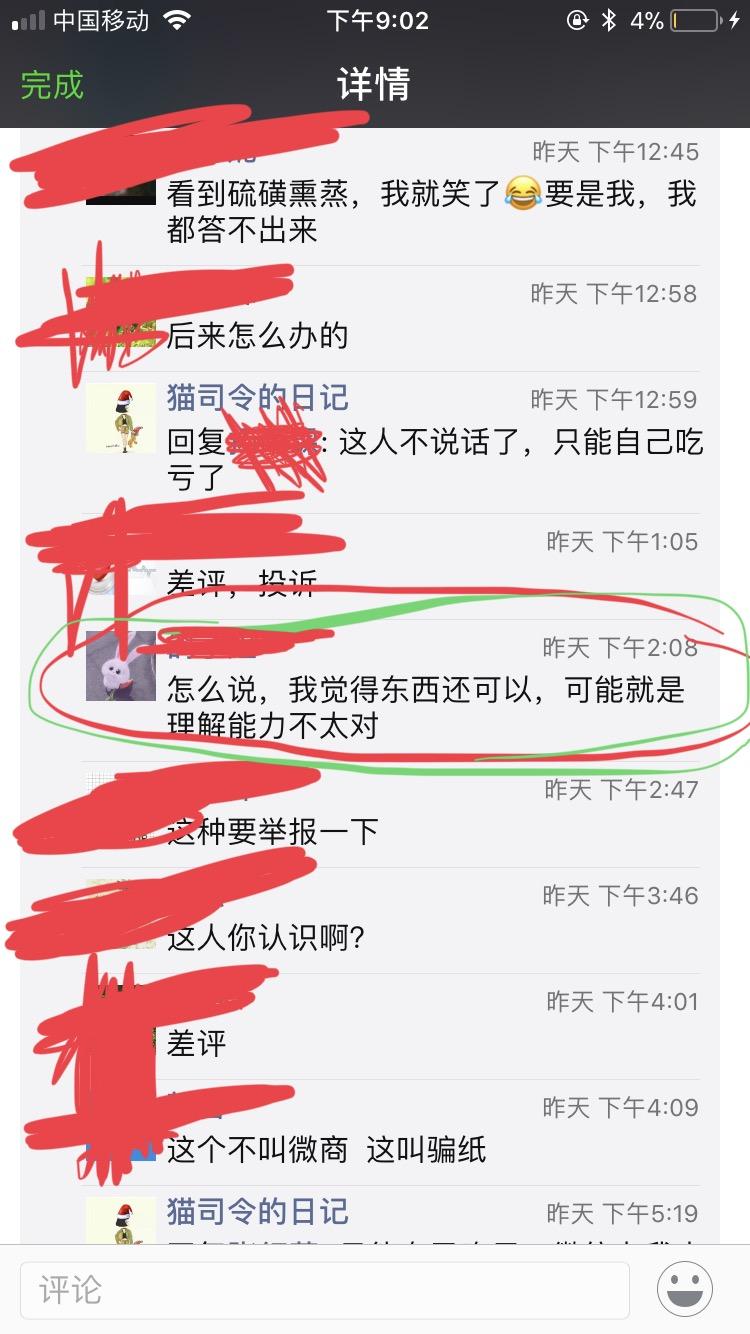Image resolution: width=750 pixels, height=1334 pixels.
Task: Tap 完成 to close the details
Action: [x=52, y=85]
